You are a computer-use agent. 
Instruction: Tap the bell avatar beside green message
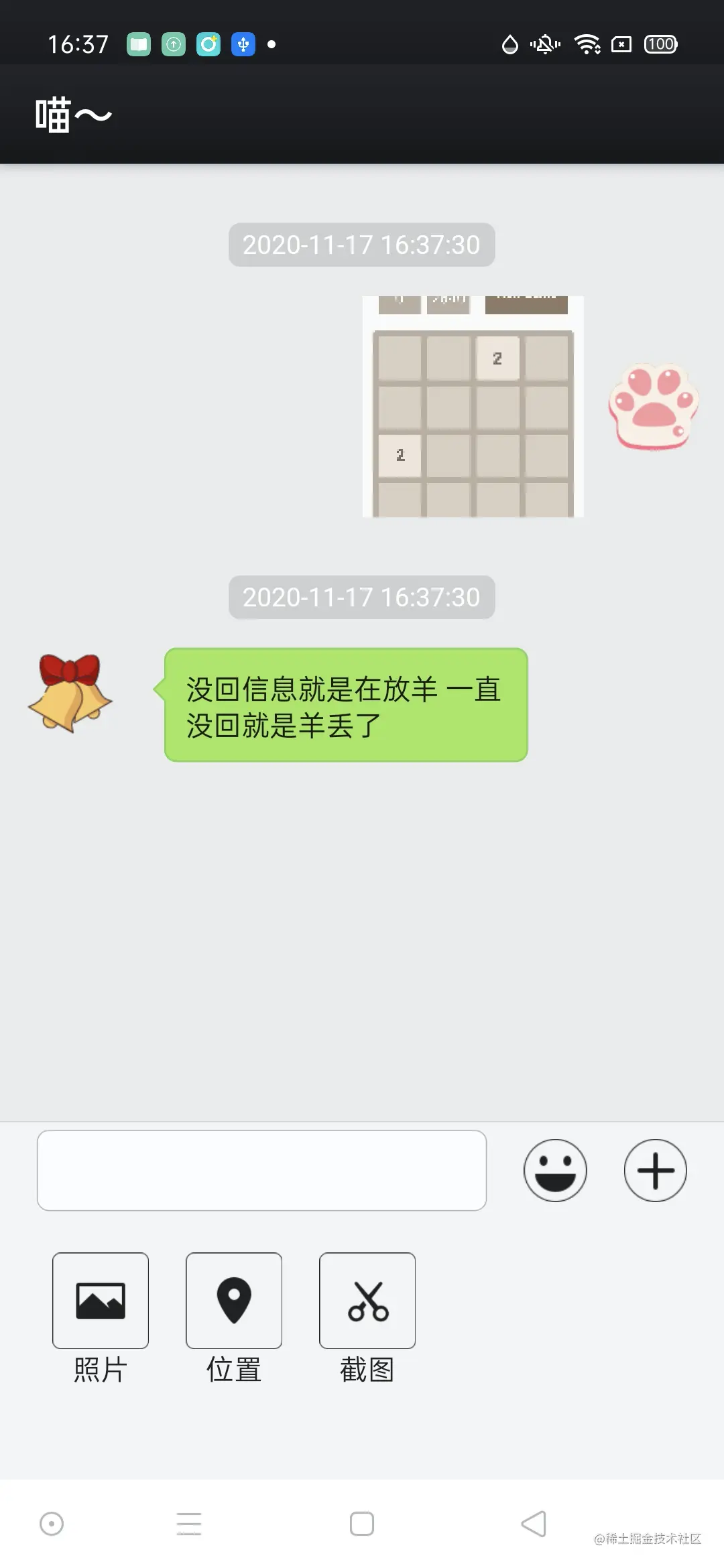pyautogui.click(x=70, y=692)
